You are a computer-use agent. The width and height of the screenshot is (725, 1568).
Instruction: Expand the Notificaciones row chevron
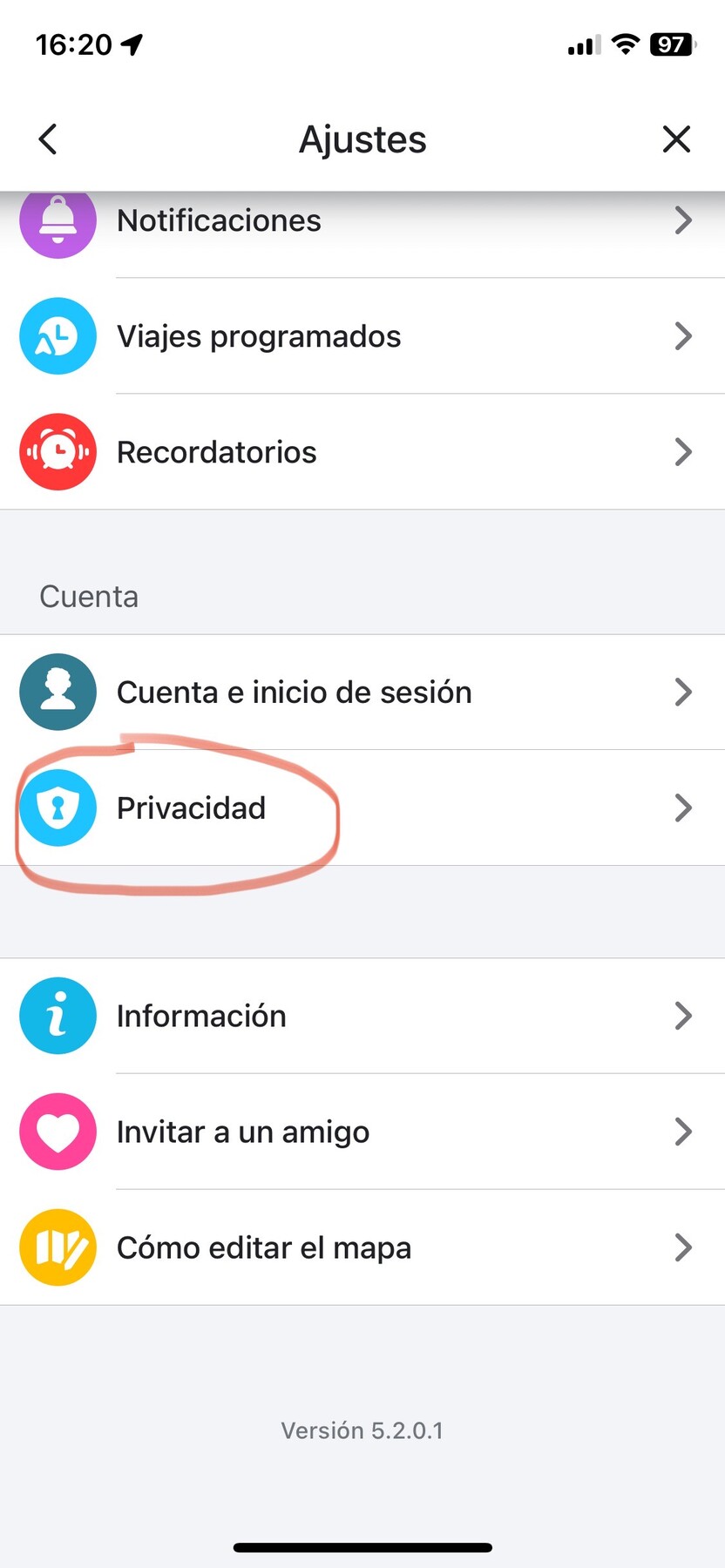pyautogui.click(x=684, y=220)
